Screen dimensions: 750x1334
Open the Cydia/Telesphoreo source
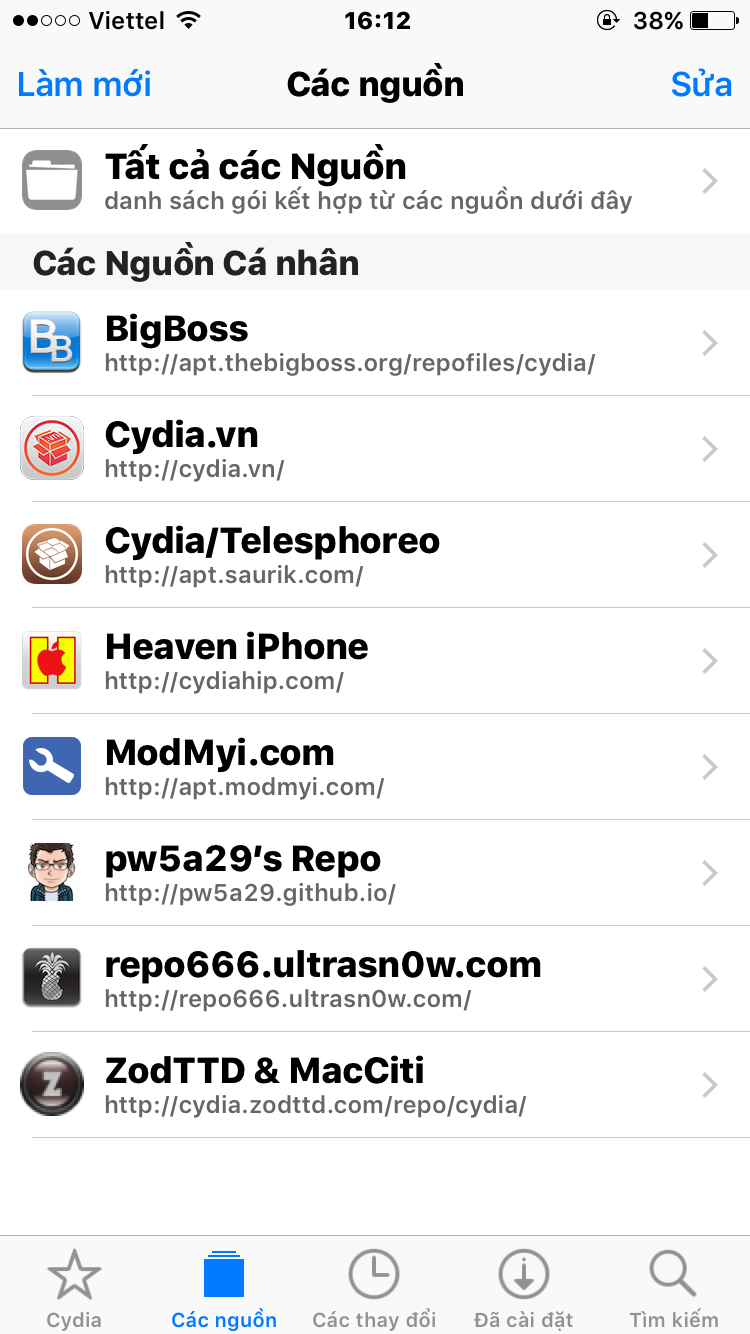pyautogui.click(x=375, y=555)
